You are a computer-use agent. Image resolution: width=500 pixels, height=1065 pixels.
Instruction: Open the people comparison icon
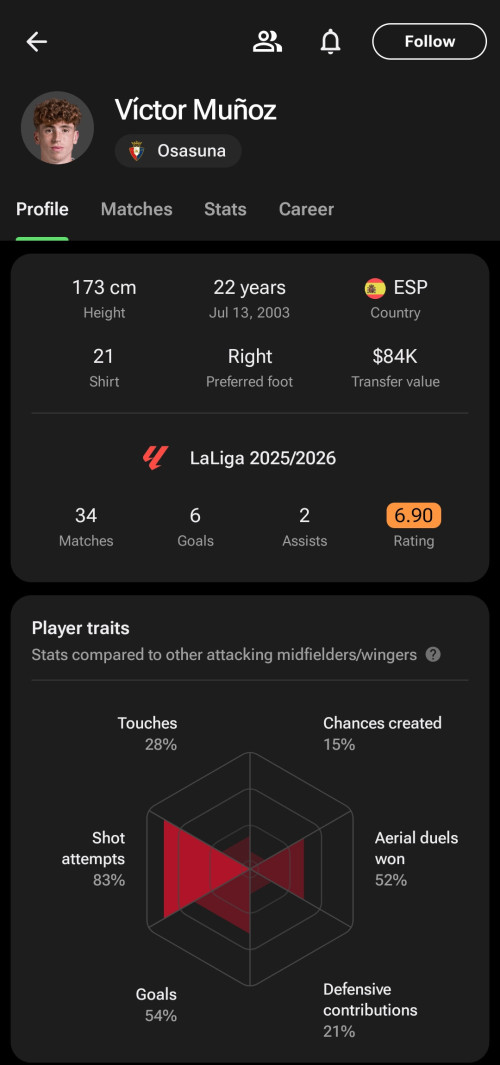pyautogui.click(x=267, y=41)
